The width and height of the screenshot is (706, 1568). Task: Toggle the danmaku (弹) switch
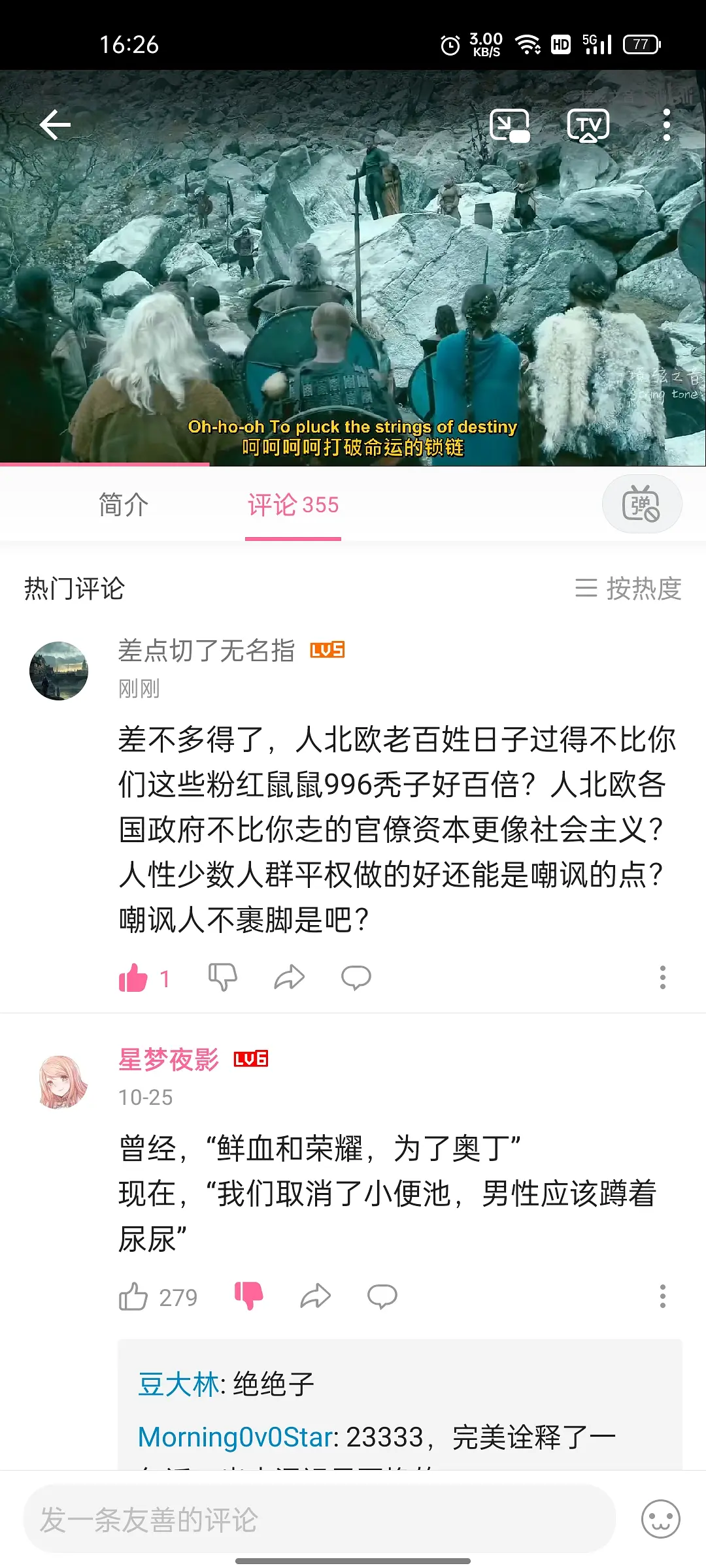coord(641,504)
